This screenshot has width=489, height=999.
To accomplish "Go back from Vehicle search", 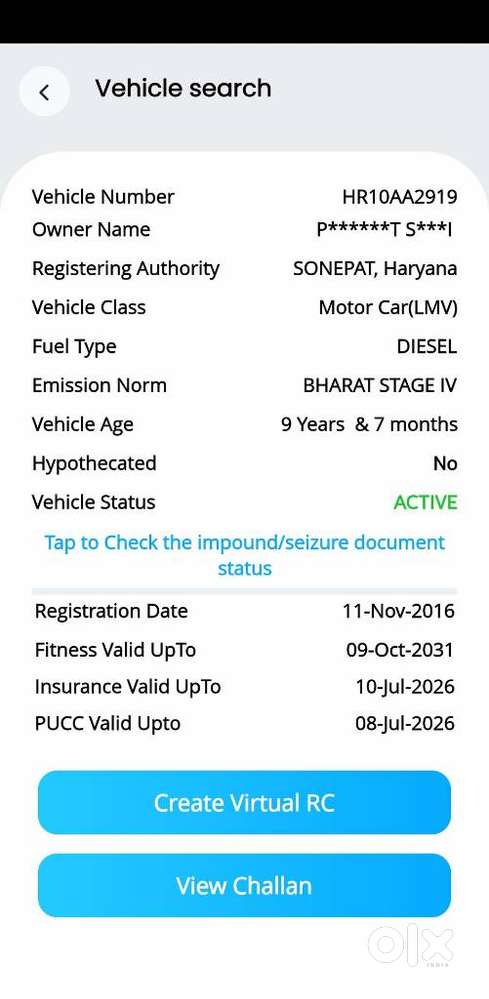I will click(x=44, y=92).
